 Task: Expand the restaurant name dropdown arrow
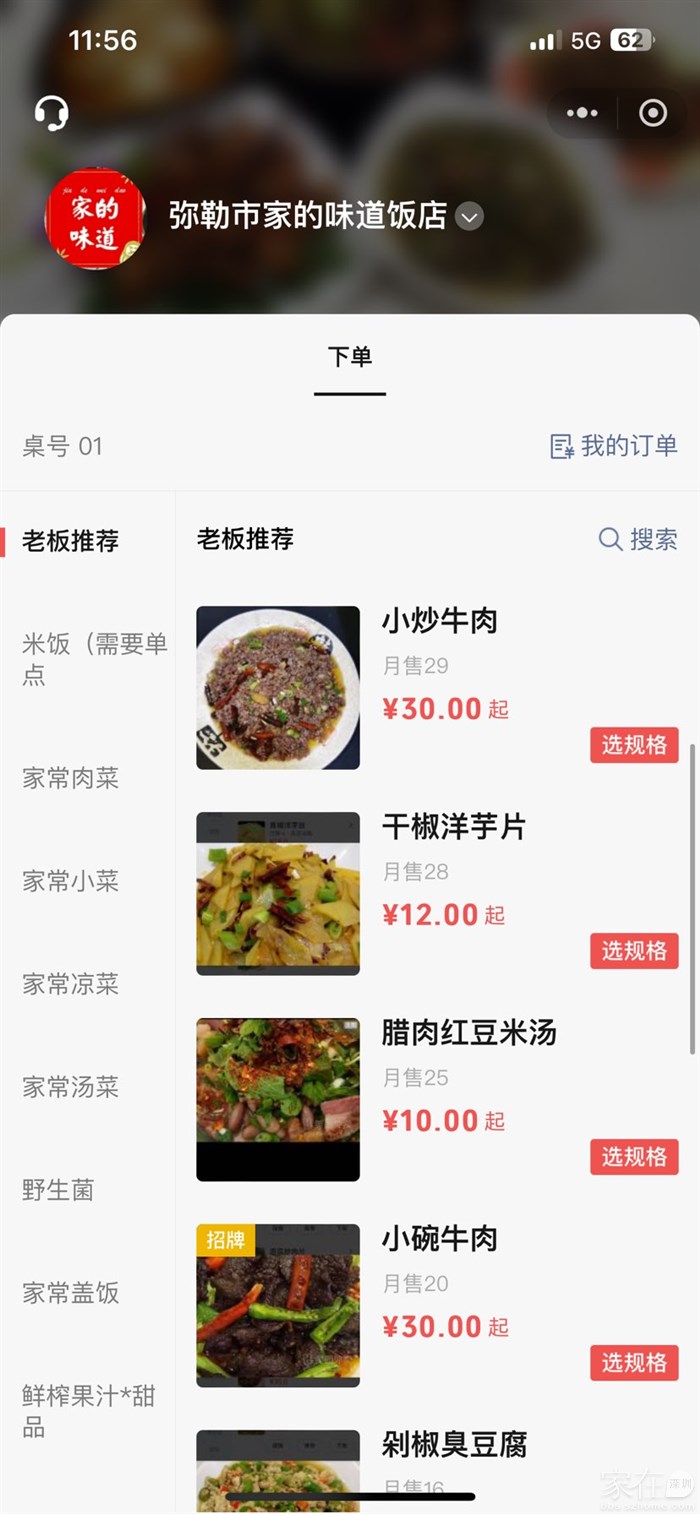[x=470, y=216]
